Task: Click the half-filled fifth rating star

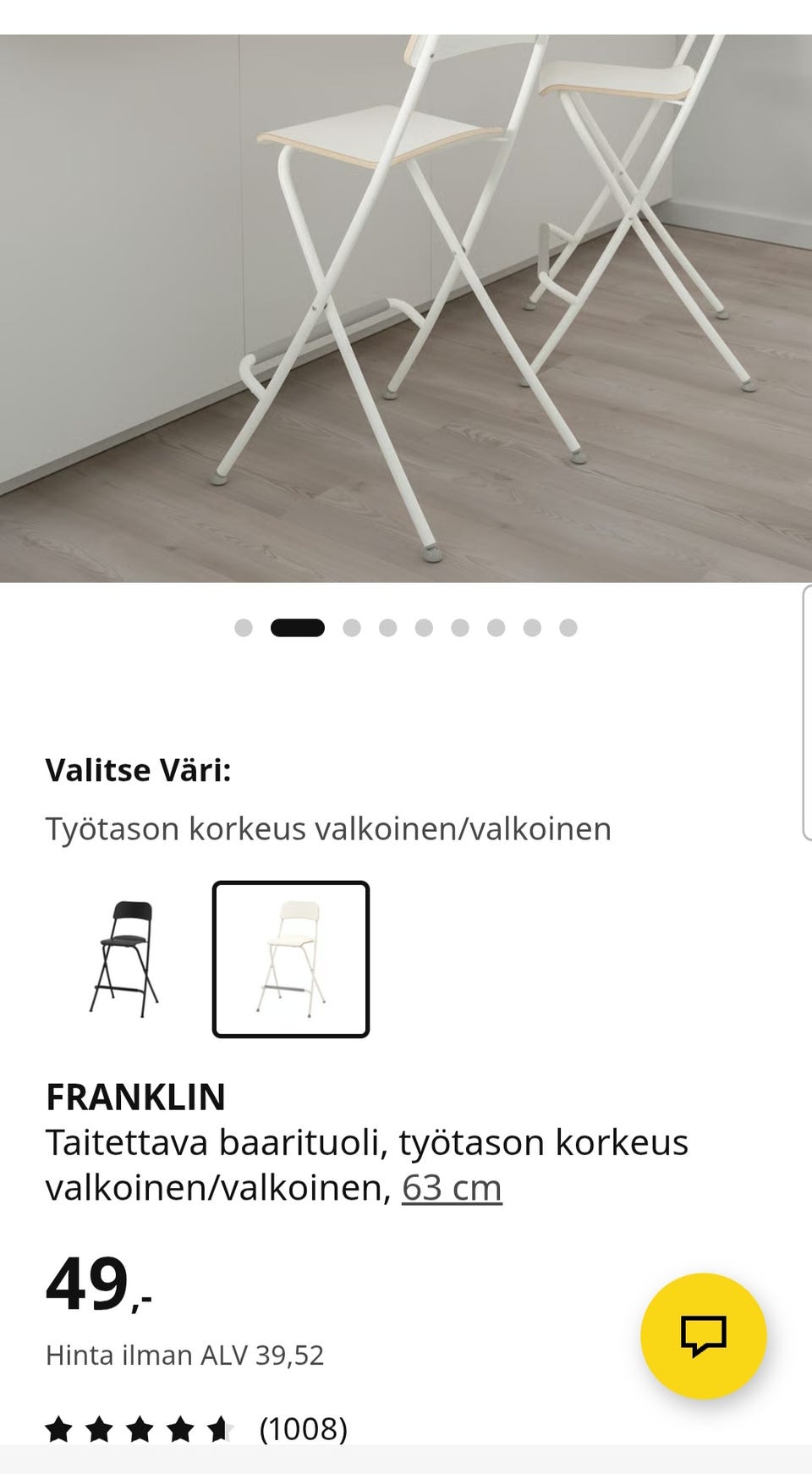Action: [218, 1427]
